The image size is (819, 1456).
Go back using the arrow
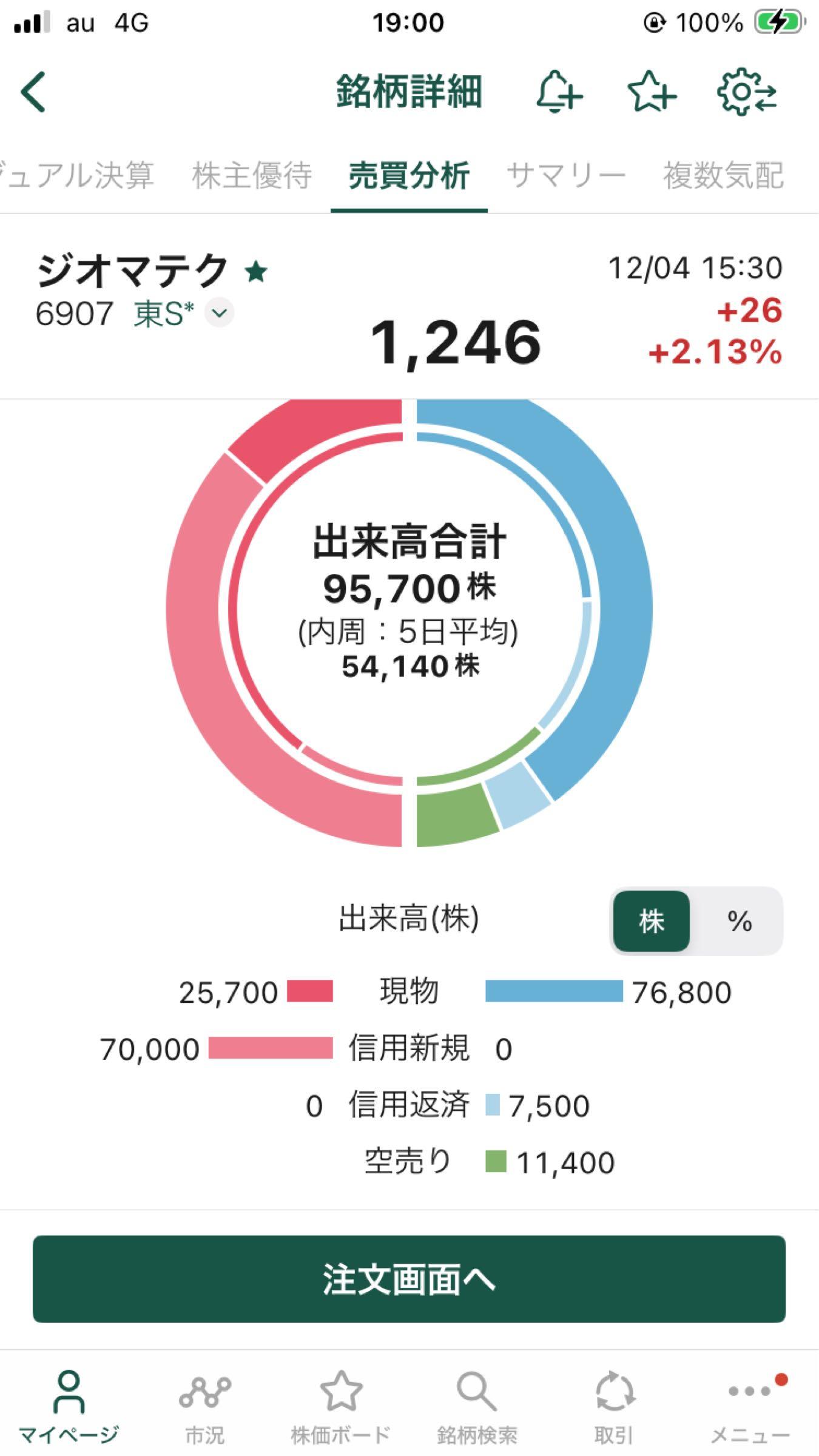coord(34,92)
